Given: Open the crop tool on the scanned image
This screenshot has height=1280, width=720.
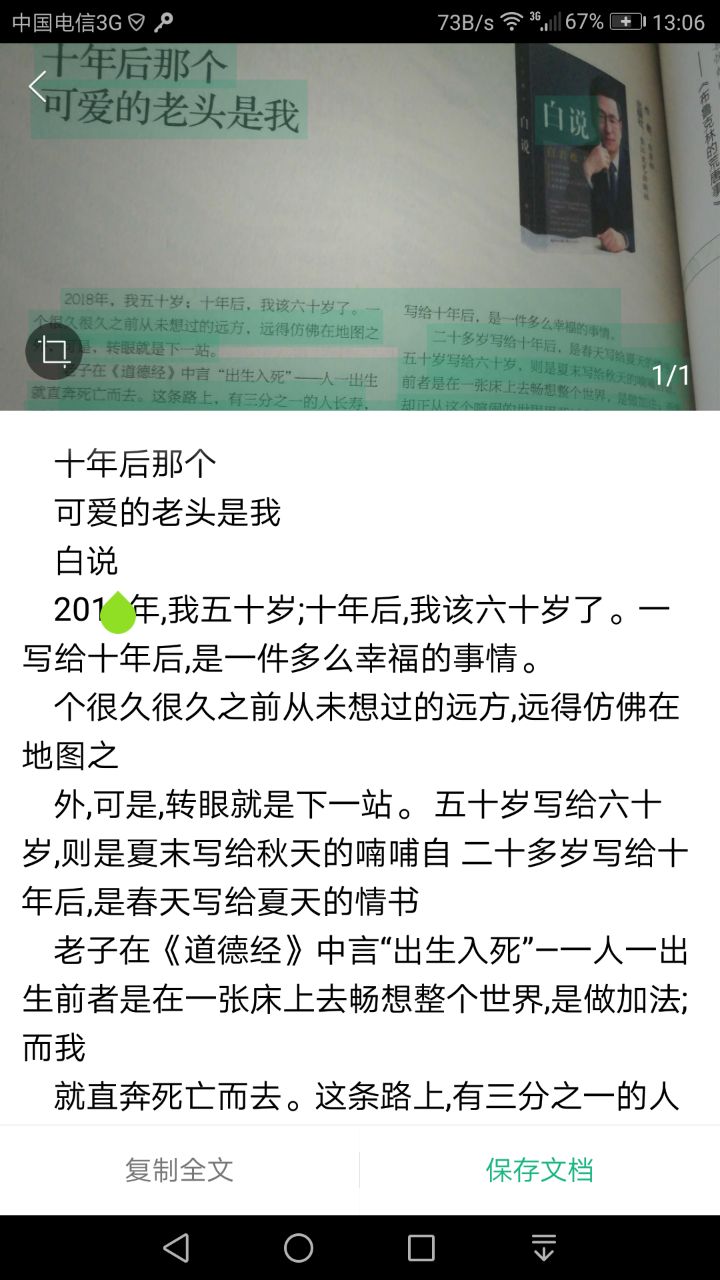Looking at the screenshot, I should [x=54, y=351].
